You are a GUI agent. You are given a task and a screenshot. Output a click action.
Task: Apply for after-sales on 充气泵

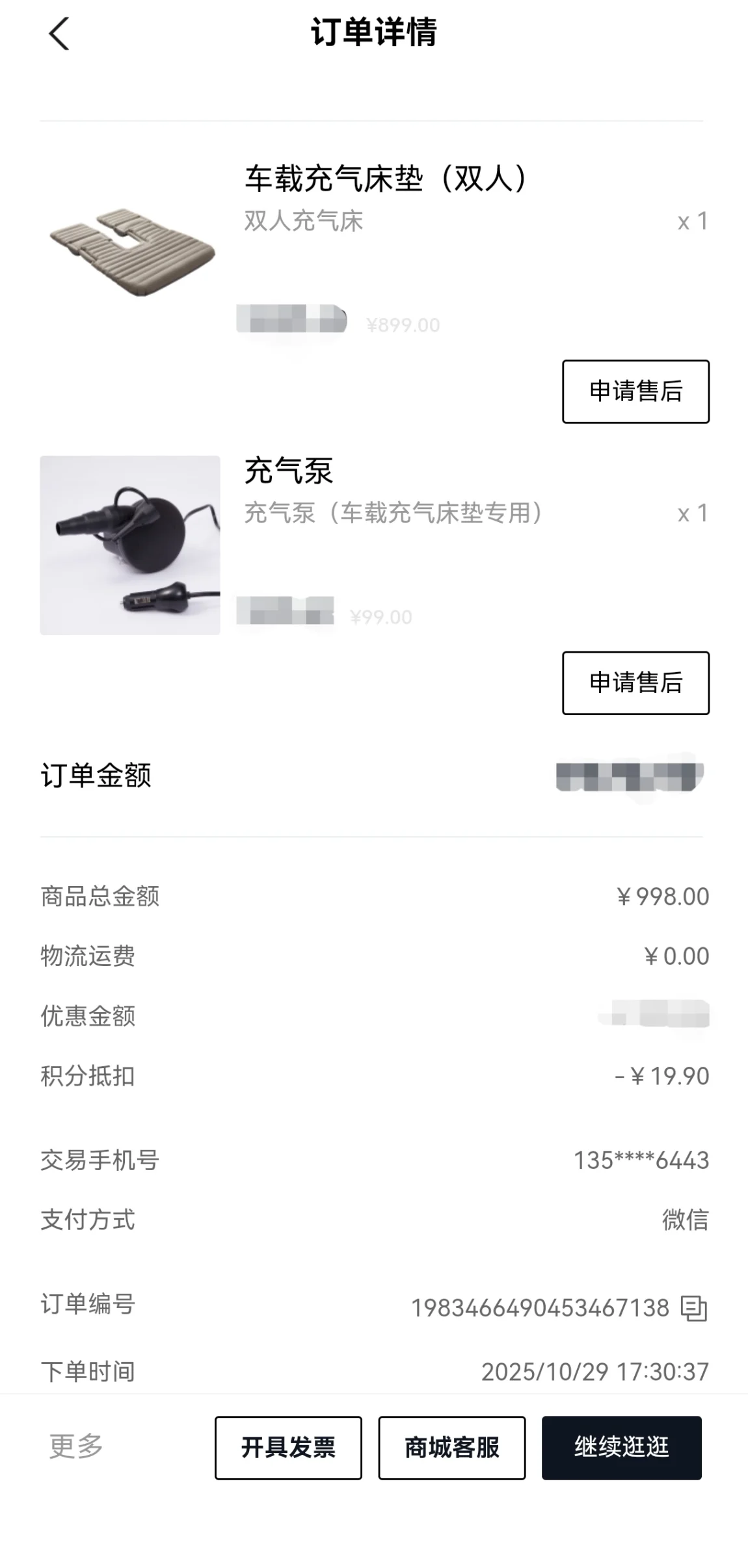point(635,683)
